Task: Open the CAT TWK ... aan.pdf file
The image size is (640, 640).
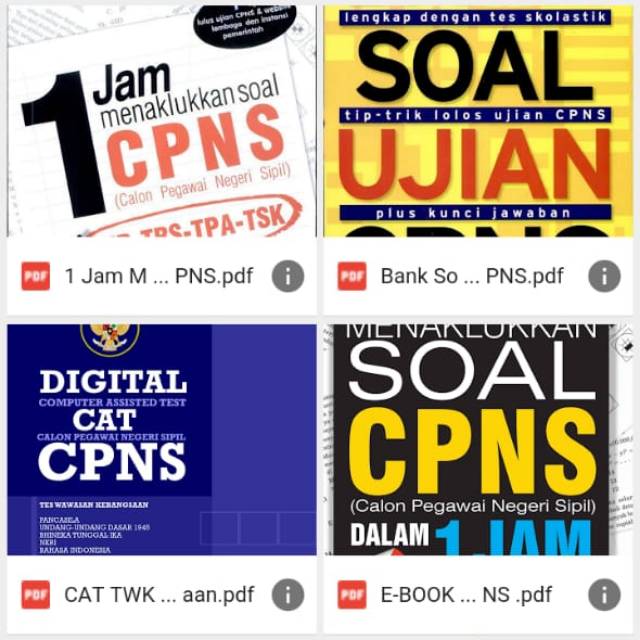Action: 160,440
